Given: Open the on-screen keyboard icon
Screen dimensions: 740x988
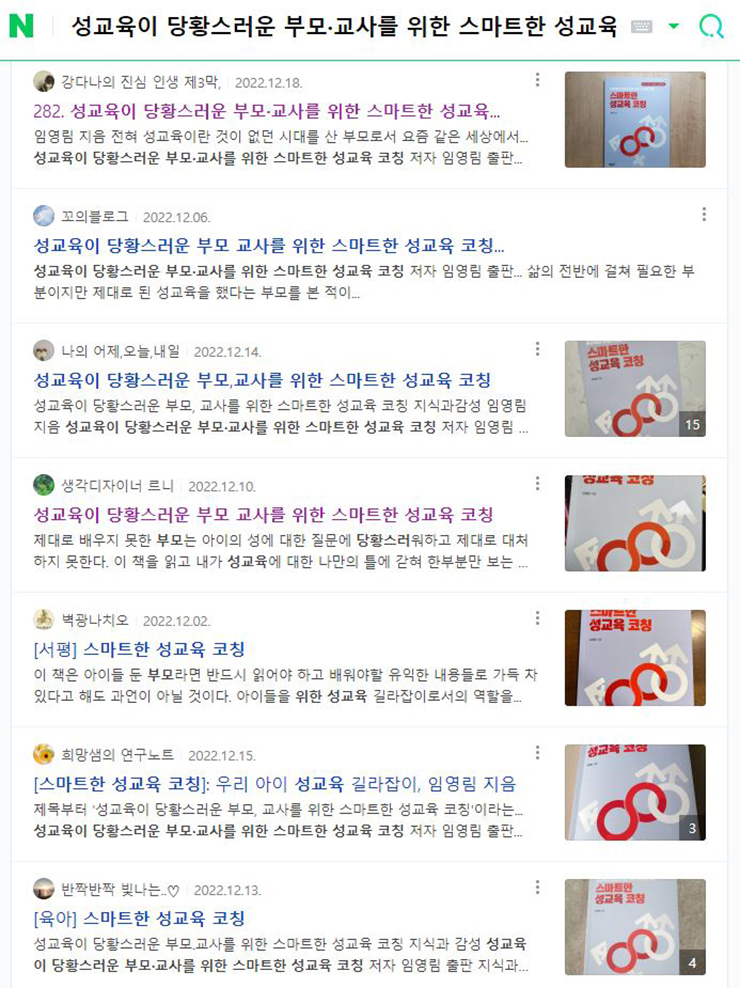Looking at the screenshot, I should tap(642, 27).
